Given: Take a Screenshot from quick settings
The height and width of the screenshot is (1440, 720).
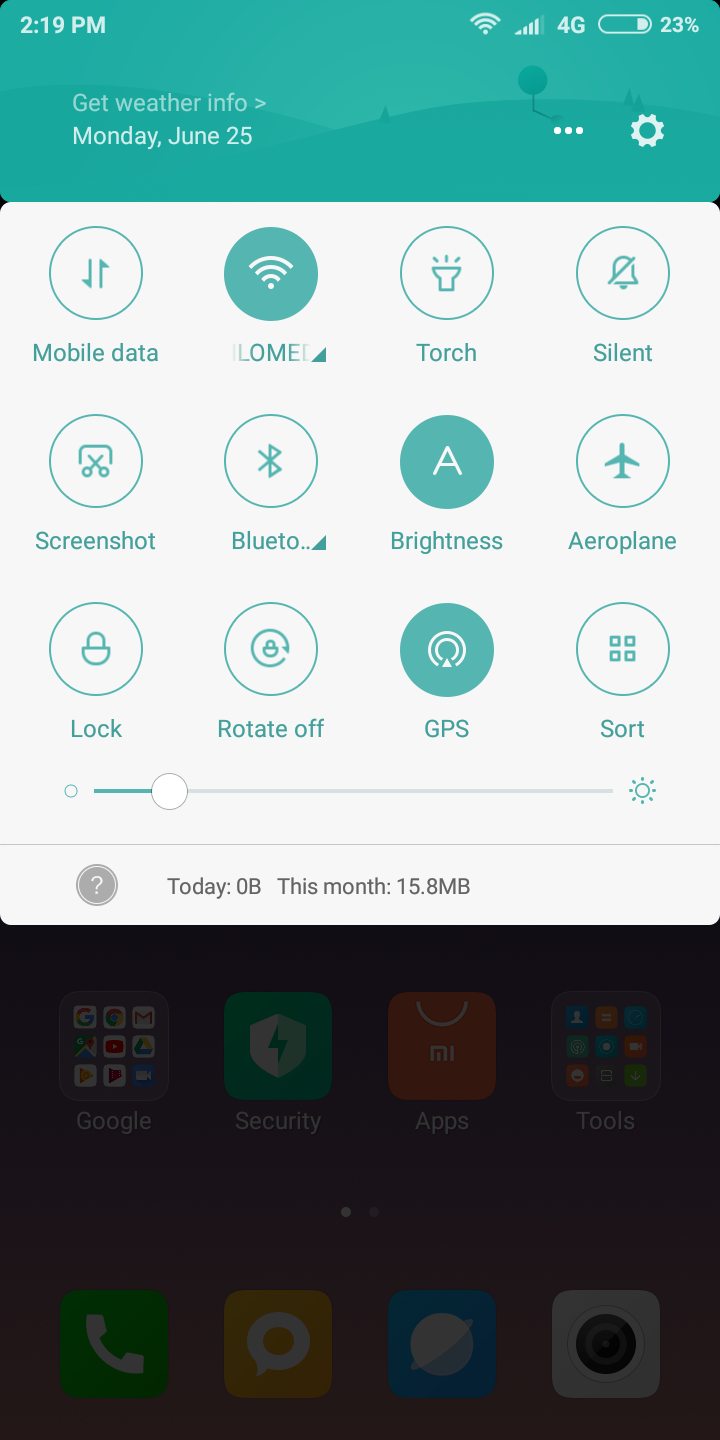Looking at the screenshot, I should [x=96, y=462].
